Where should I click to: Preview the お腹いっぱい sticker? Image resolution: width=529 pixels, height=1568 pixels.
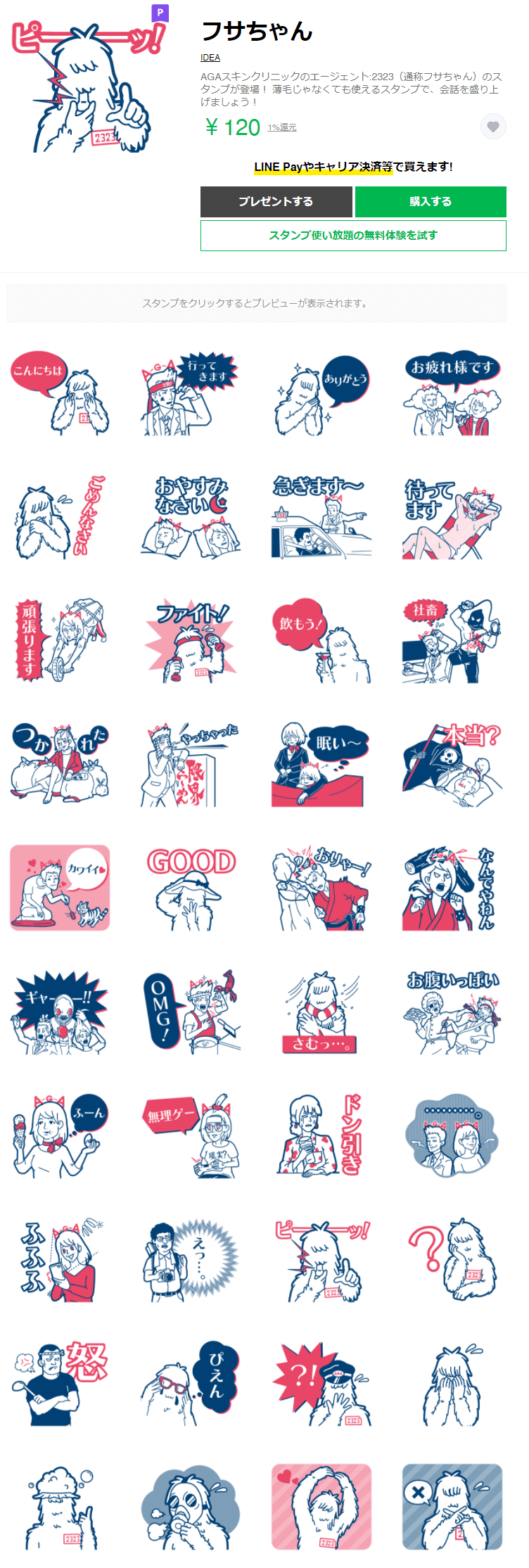[x=452, y=1012]
